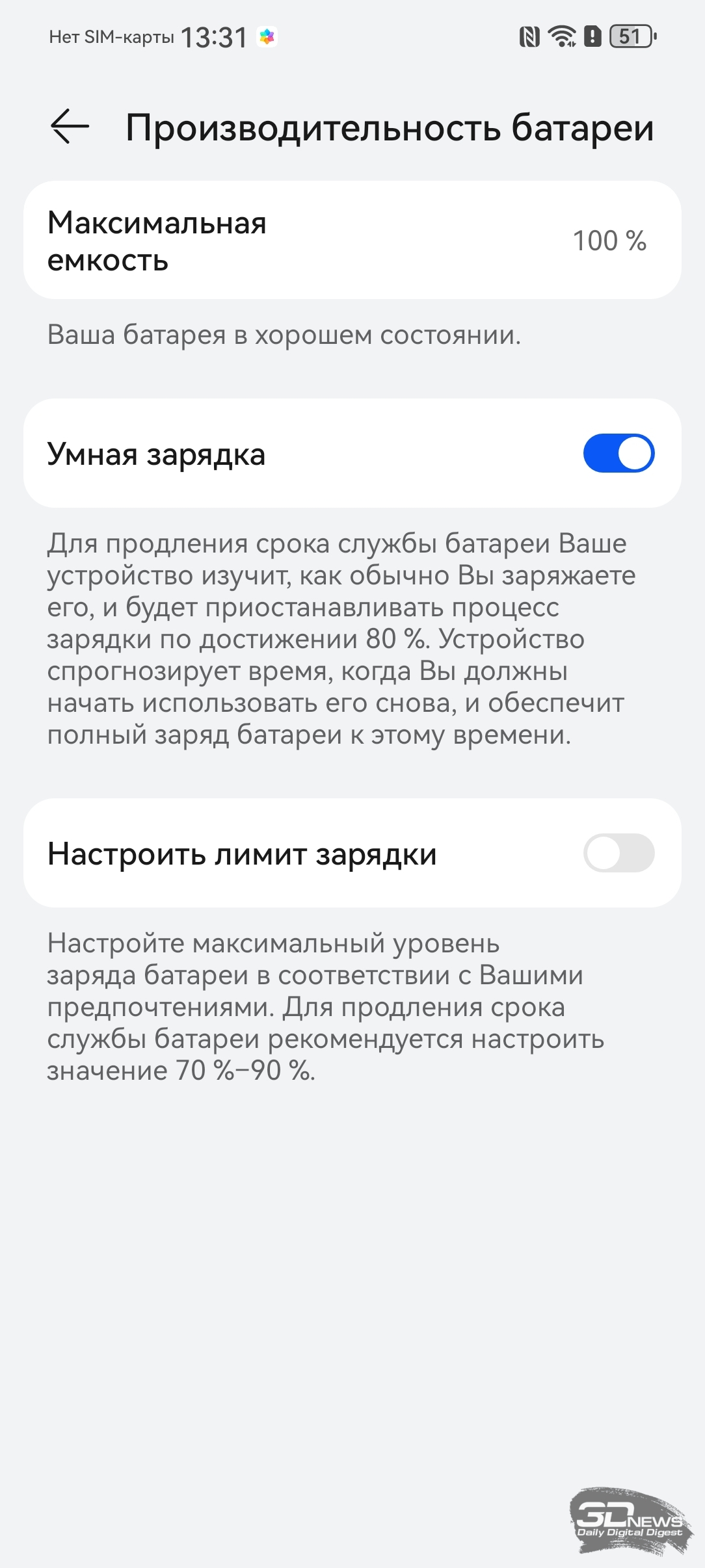Go back from battery performance screen

(x=70, y=127)
